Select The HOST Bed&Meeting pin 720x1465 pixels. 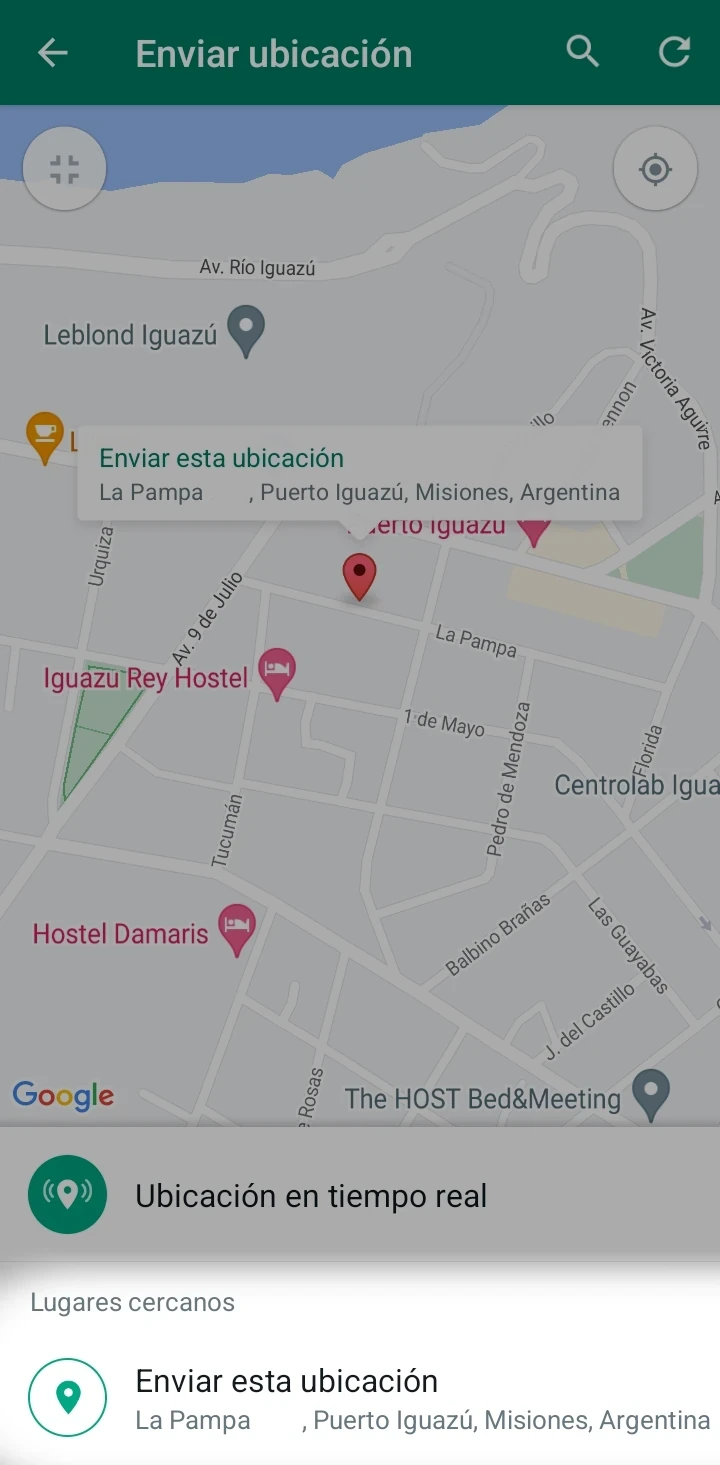tap(652, 1093)
